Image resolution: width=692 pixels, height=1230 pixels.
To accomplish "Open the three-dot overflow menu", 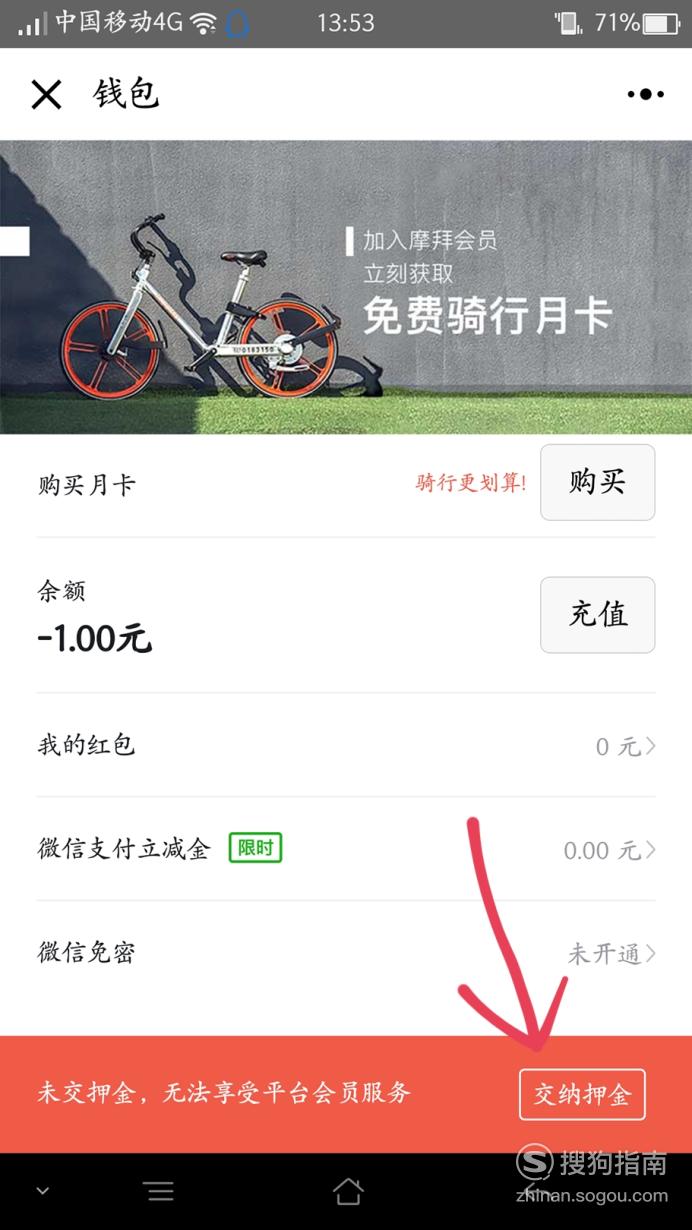I will click(x=645, y=95).
